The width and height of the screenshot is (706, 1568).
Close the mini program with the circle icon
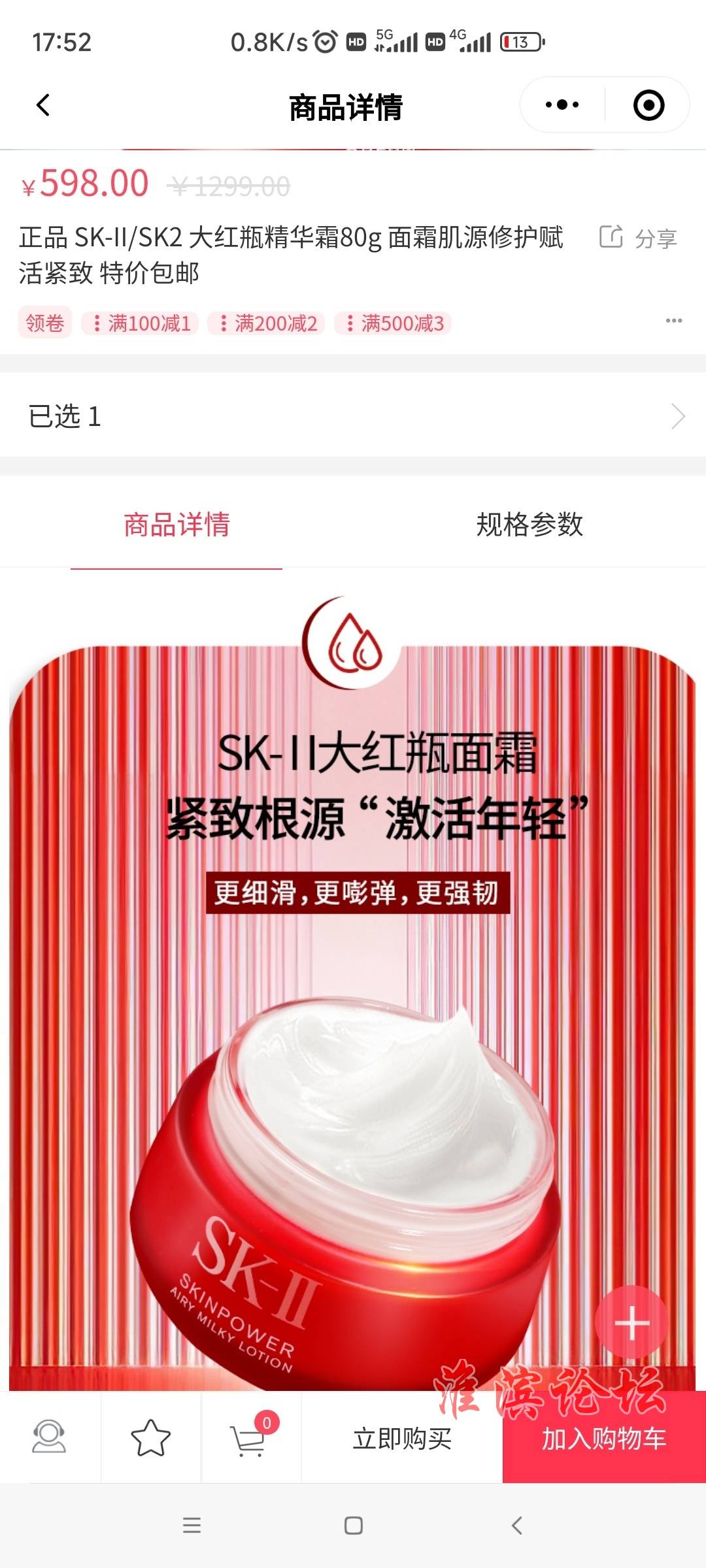648,105
